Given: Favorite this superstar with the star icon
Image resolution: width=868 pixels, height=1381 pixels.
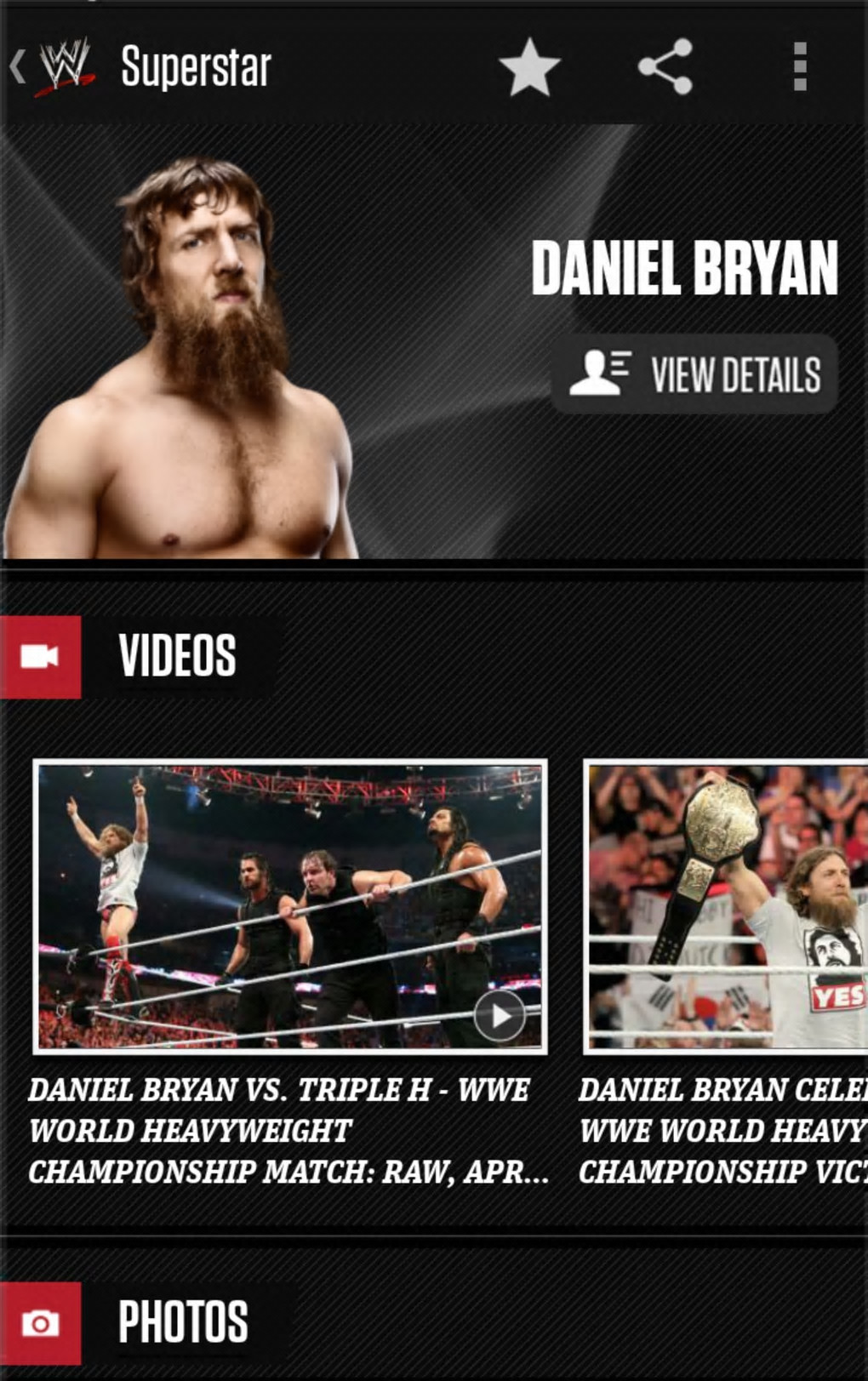Looking at the screenshot, I should click(x=529, y=67).
